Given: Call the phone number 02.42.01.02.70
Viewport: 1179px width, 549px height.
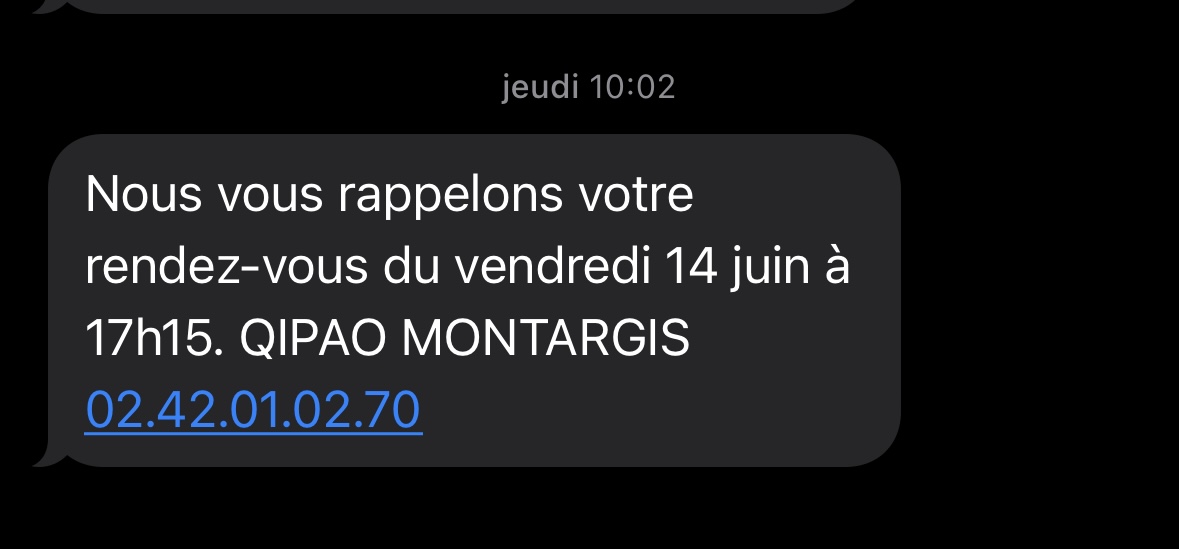Looking at the screenshot, I should [x=253, y=411].
